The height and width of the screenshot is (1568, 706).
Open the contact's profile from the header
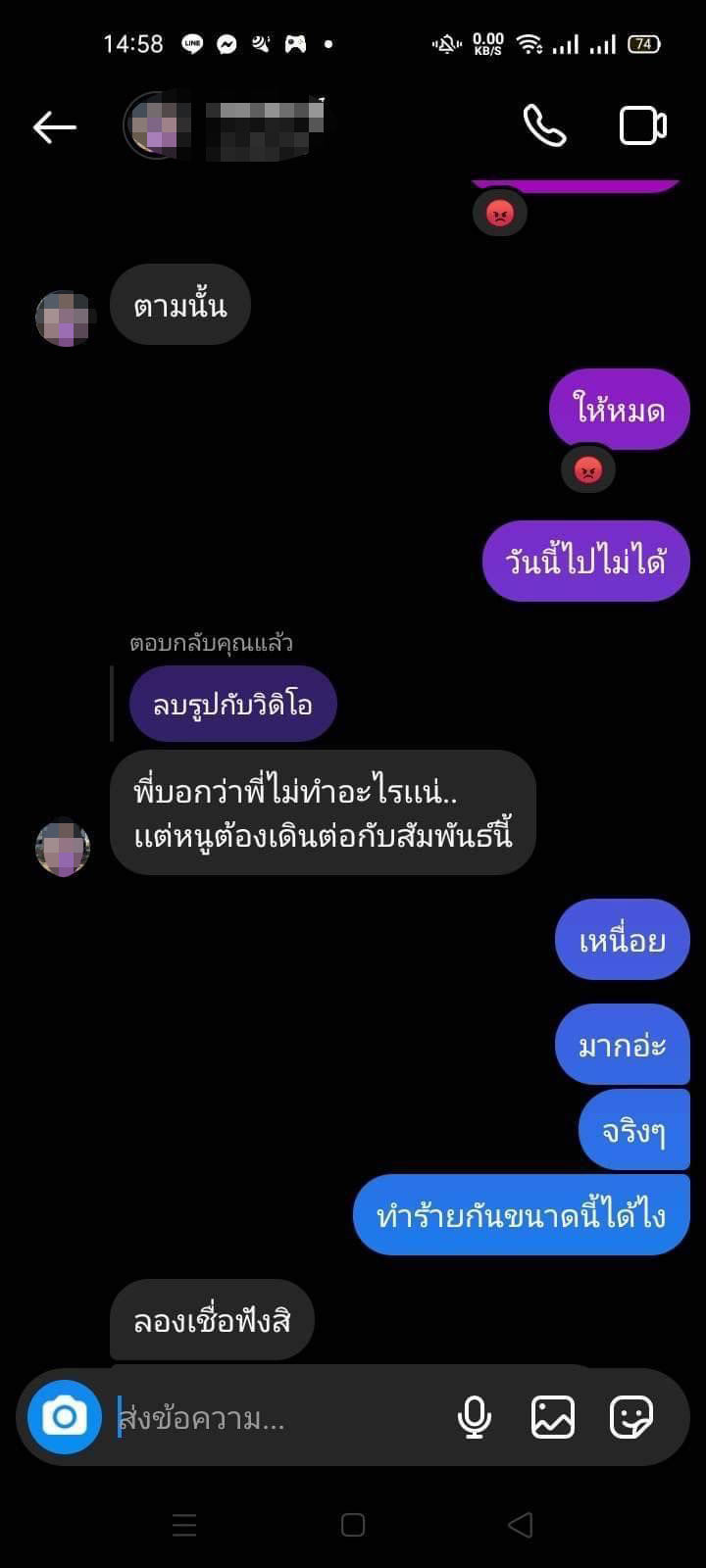tap(226, 125)
